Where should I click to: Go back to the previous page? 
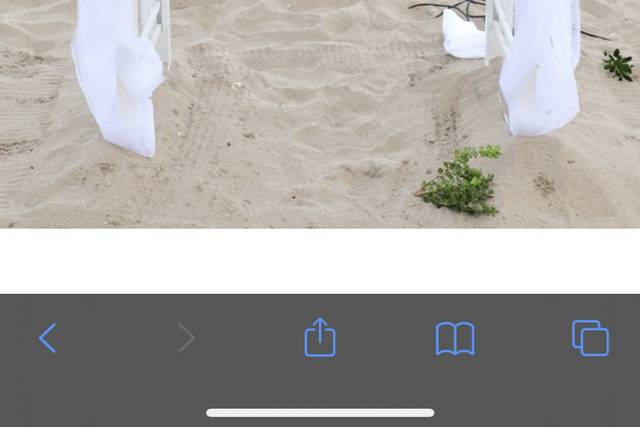tap(47, 338)
